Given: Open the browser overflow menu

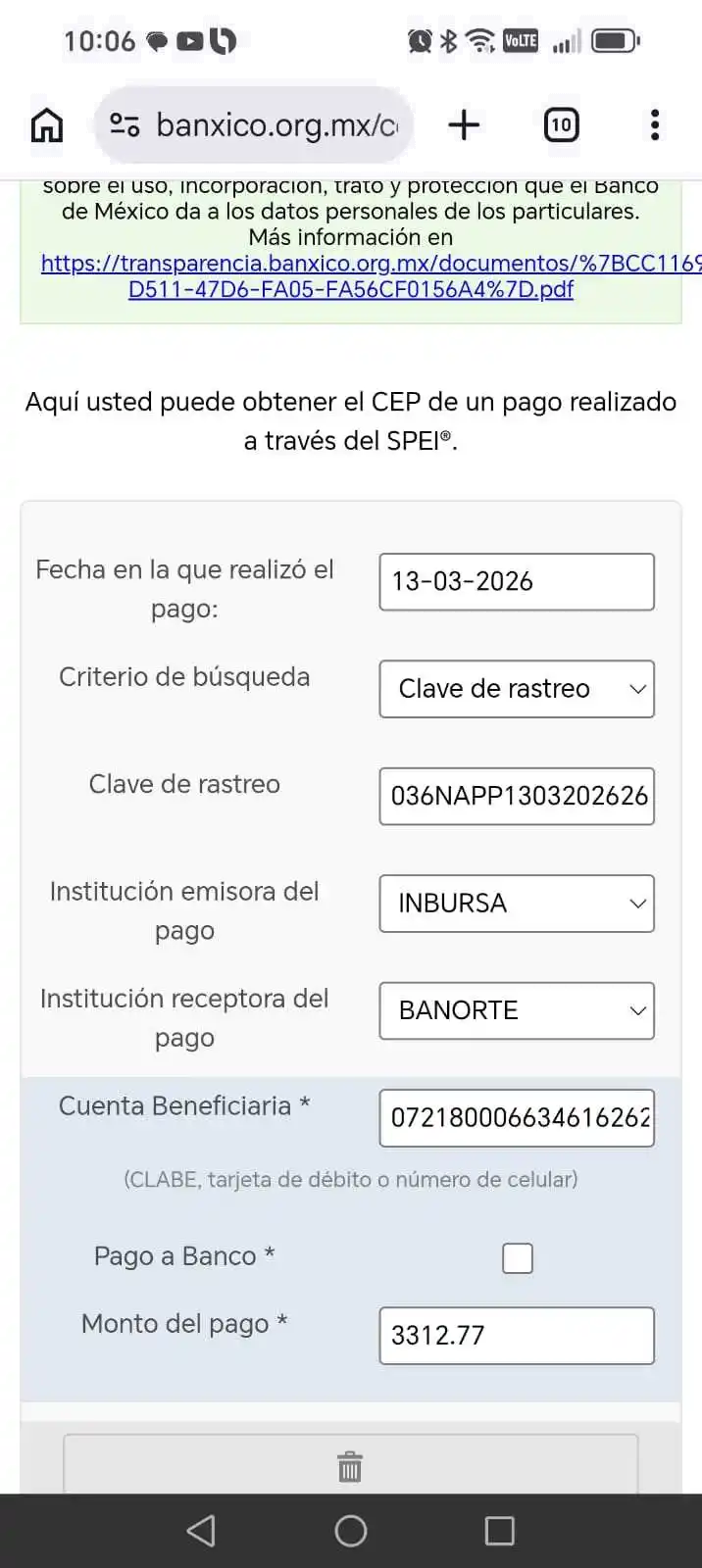Looking at the screenshot, I should [654, 124].
